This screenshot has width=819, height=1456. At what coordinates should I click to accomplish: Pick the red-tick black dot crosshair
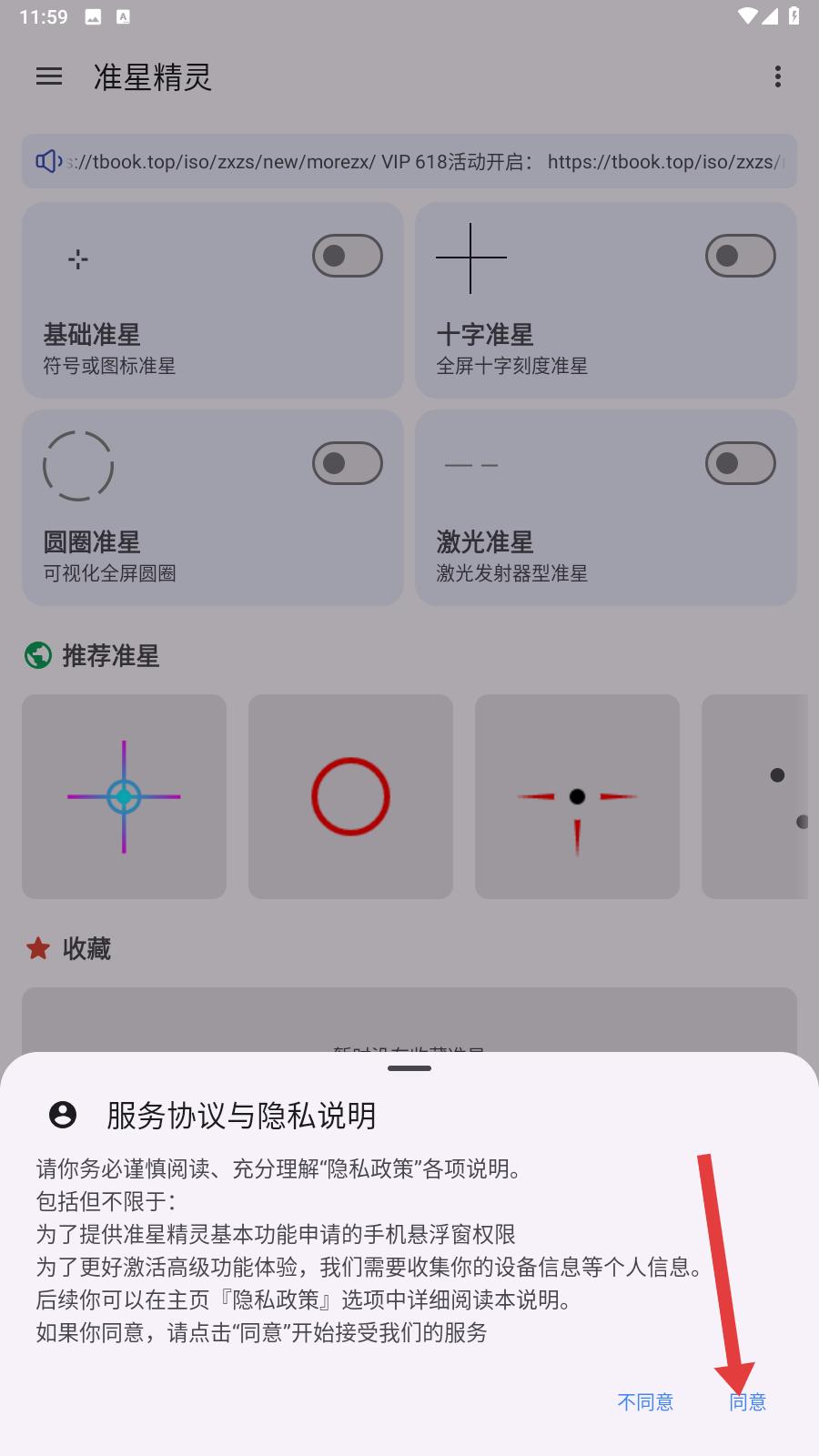pos(577,796)
